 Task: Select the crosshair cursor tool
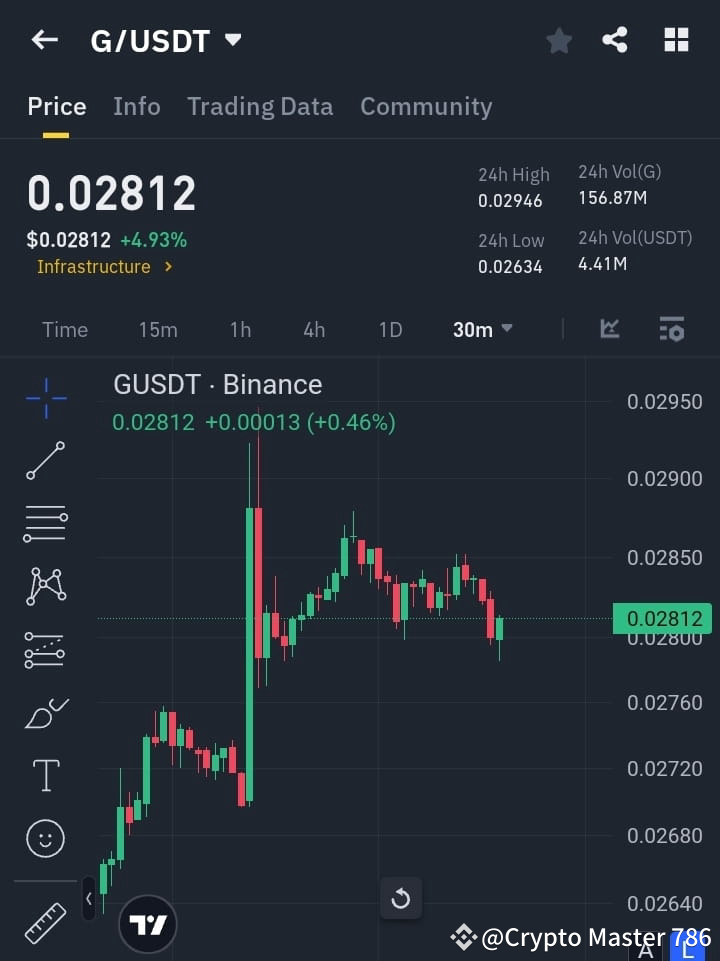point(45,399)
